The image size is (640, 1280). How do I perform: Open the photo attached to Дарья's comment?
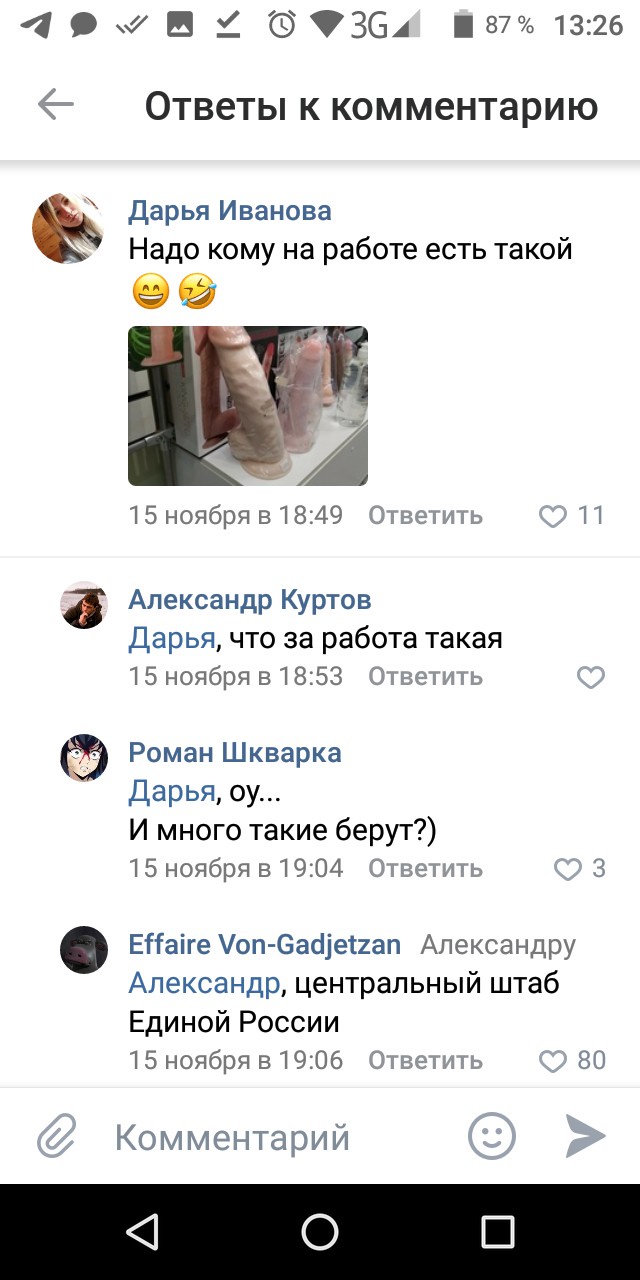pyautogui.click(x=248, y=406)
